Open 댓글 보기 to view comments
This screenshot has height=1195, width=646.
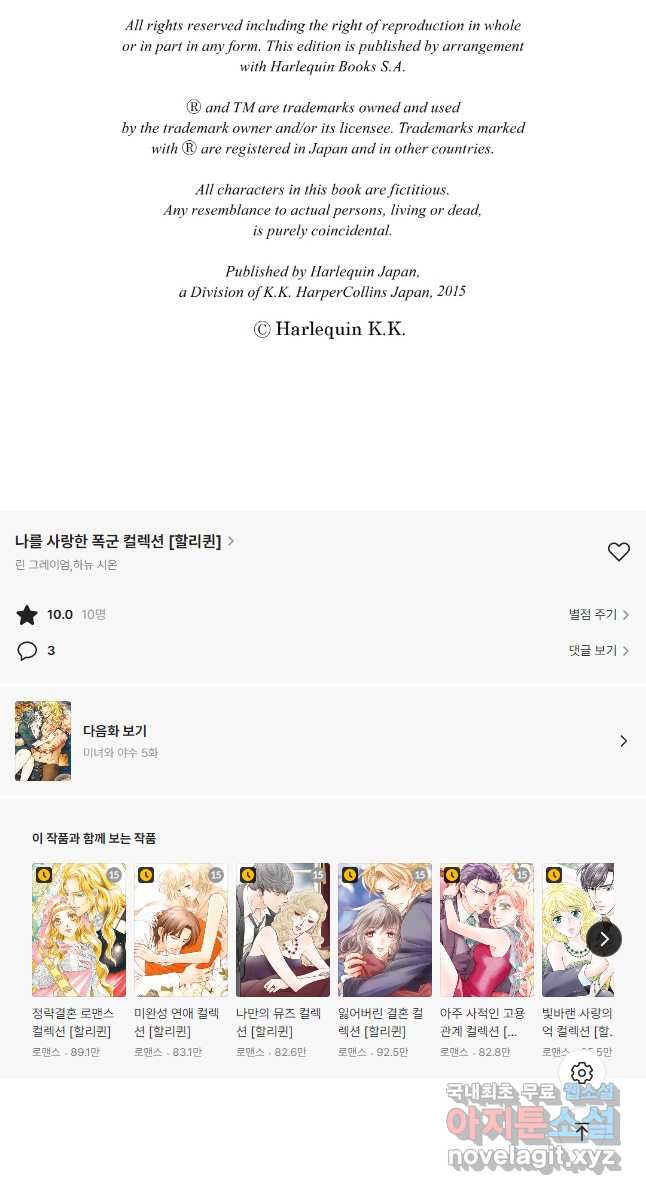pos(598,651)
